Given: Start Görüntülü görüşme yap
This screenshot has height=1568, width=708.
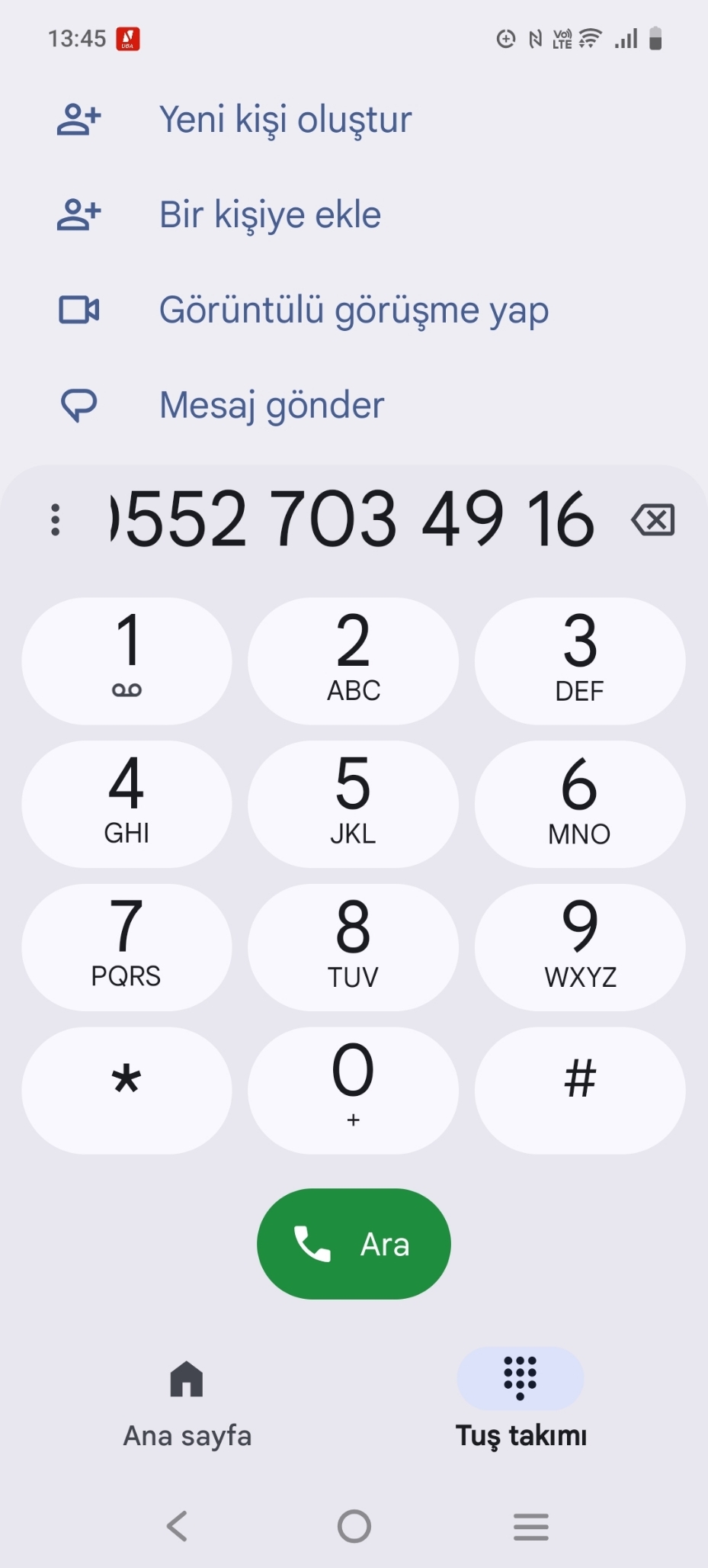Looking at the screenshot, I should (354, 310).
